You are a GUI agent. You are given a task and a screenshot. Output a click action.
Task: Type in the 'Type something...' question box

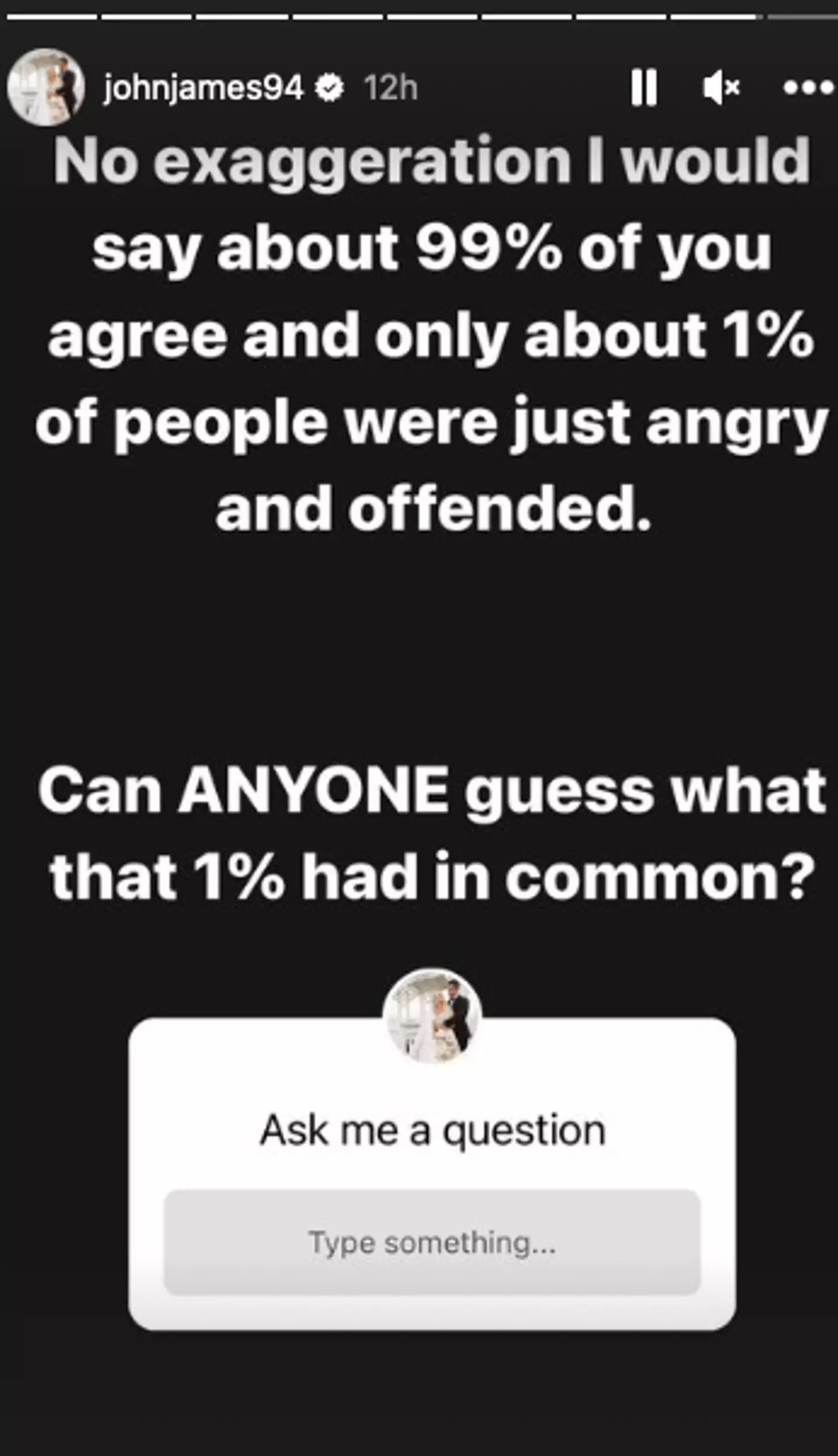click(x=432, y=1242)
